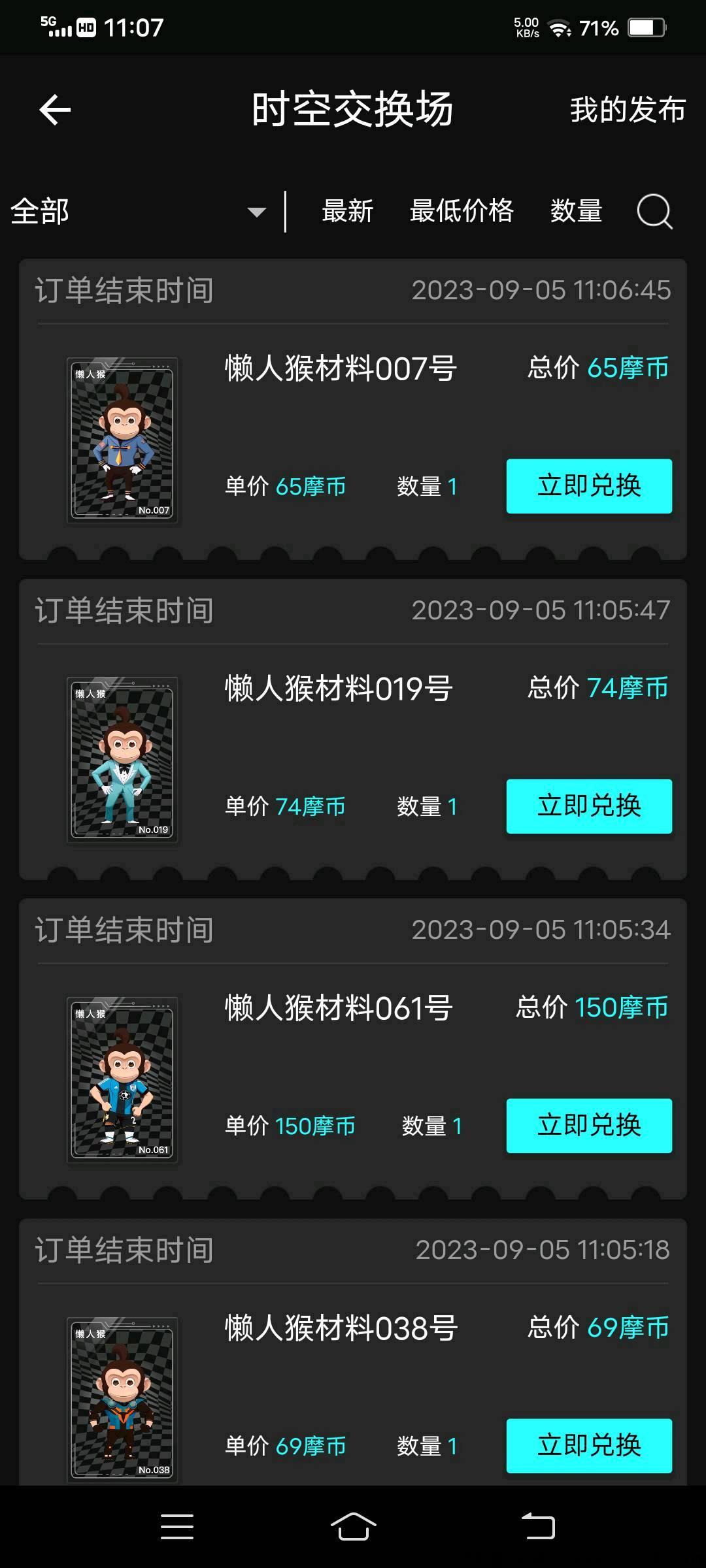Redeem 懒人猴材料019号 with 立即兑换
Viewport: 706px width, 1568px height.
pyautogui.click(x=588, y=806)
